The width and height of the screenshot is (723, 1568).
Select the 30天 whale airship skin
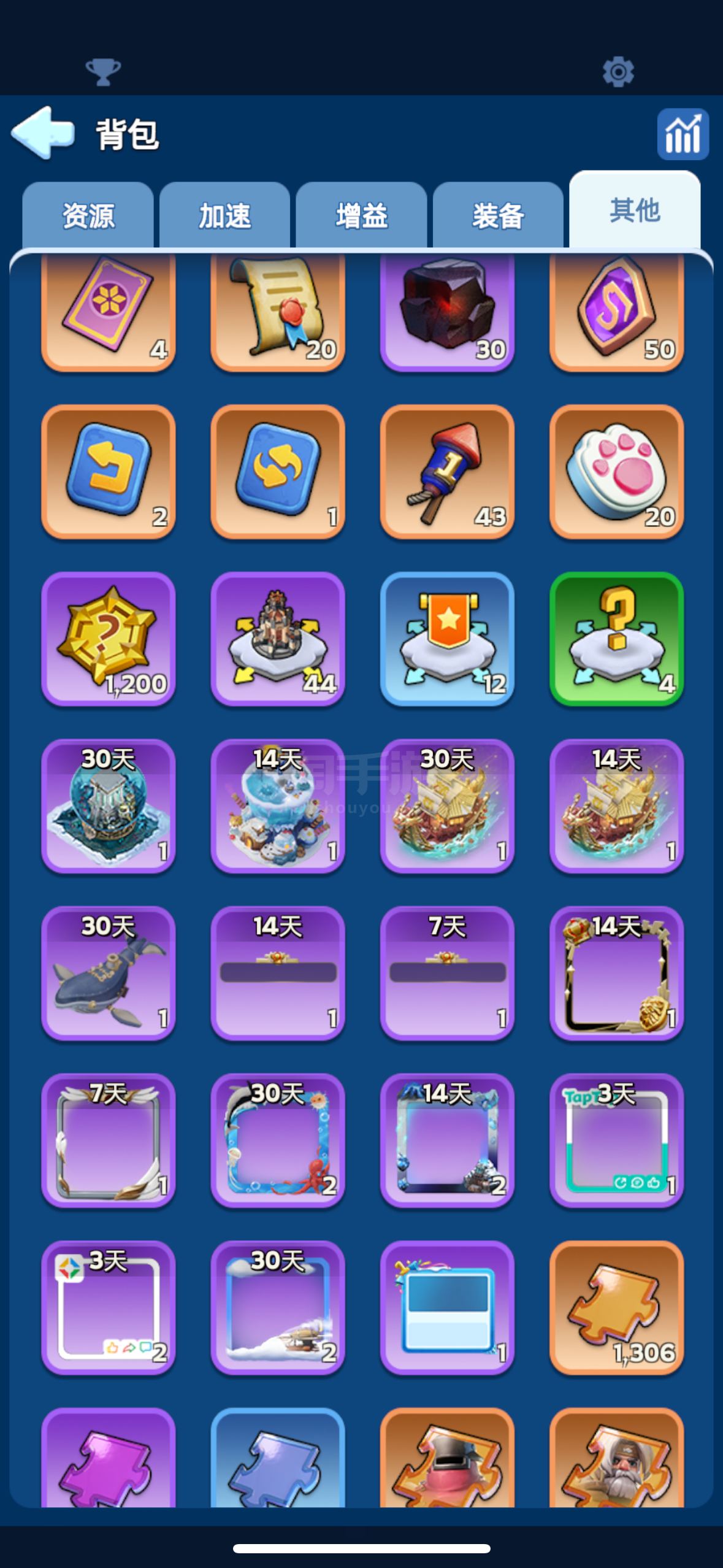tap(109, 973)
